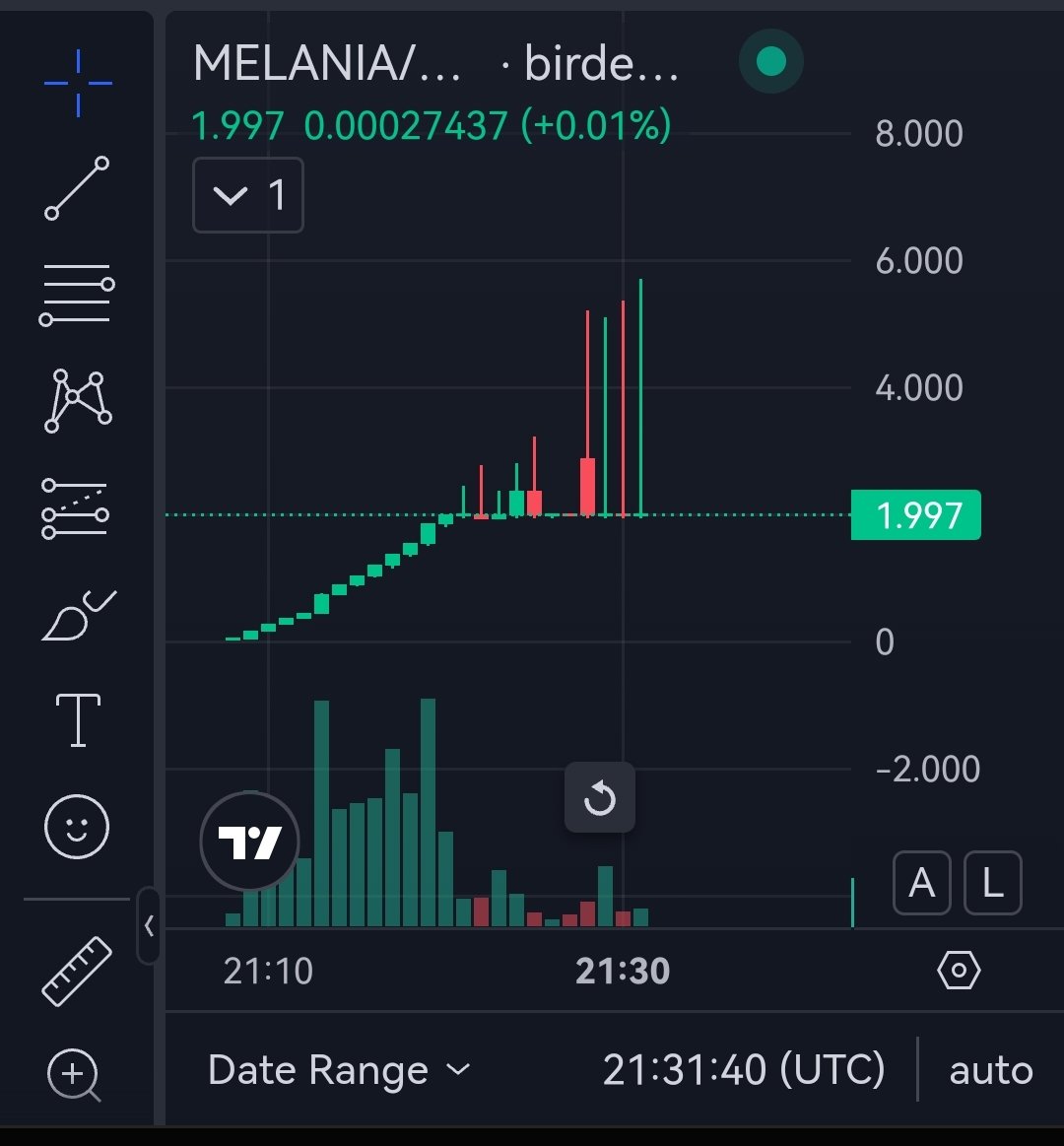1064x1146 pixels.
Task: Tap the zoom in magnifier tool
Action: [73, 1074]
